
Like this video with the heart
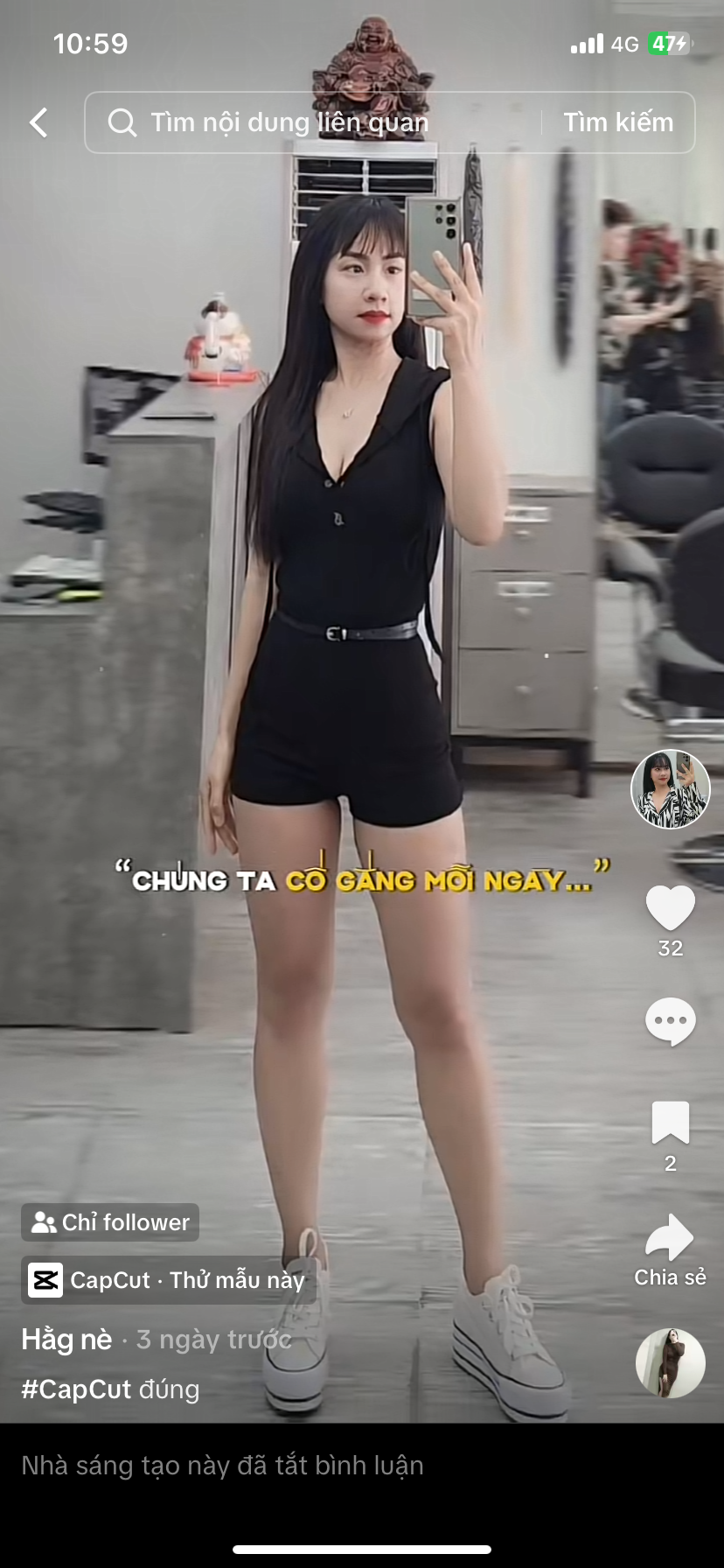[670, 908]
